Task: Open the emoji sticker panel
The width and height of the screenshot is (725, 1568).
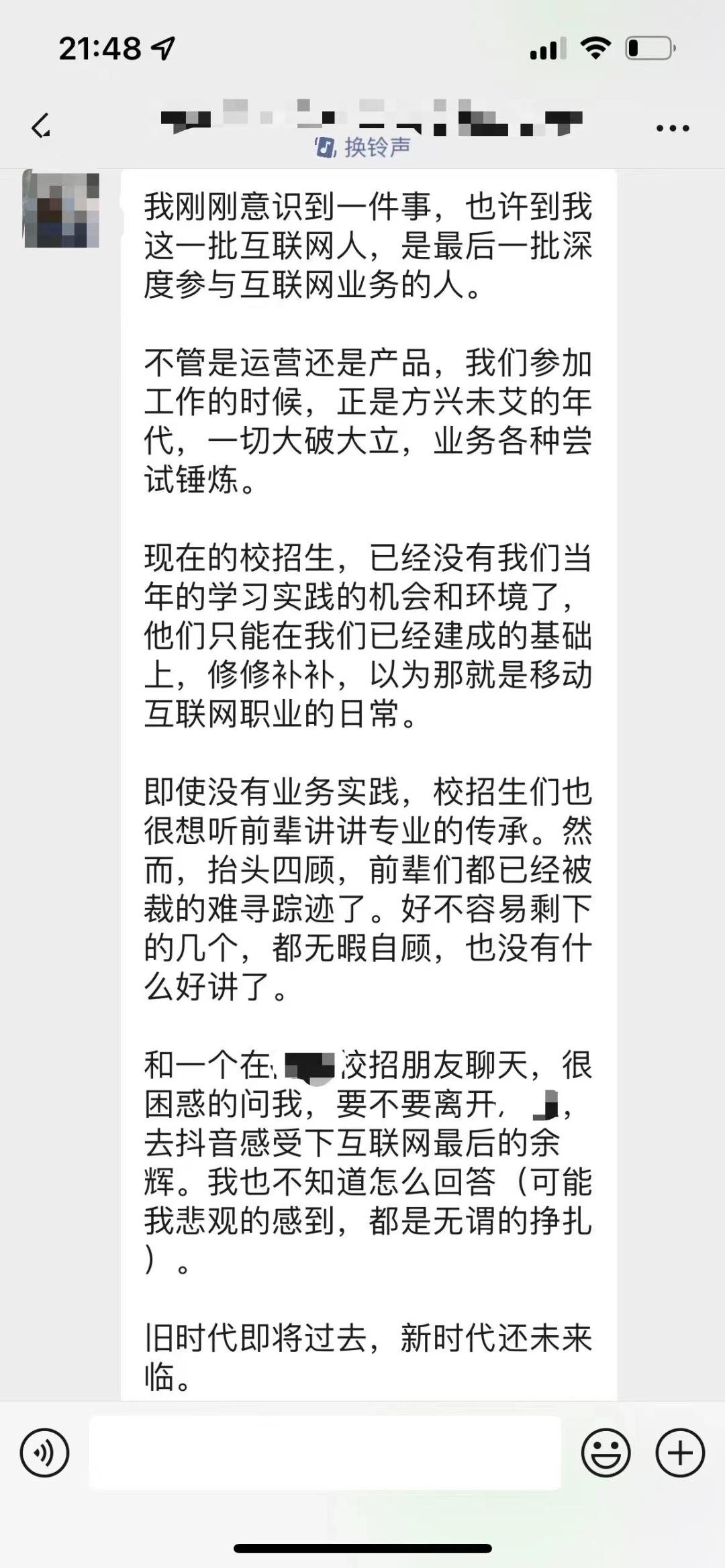Action: [606, 1453]
